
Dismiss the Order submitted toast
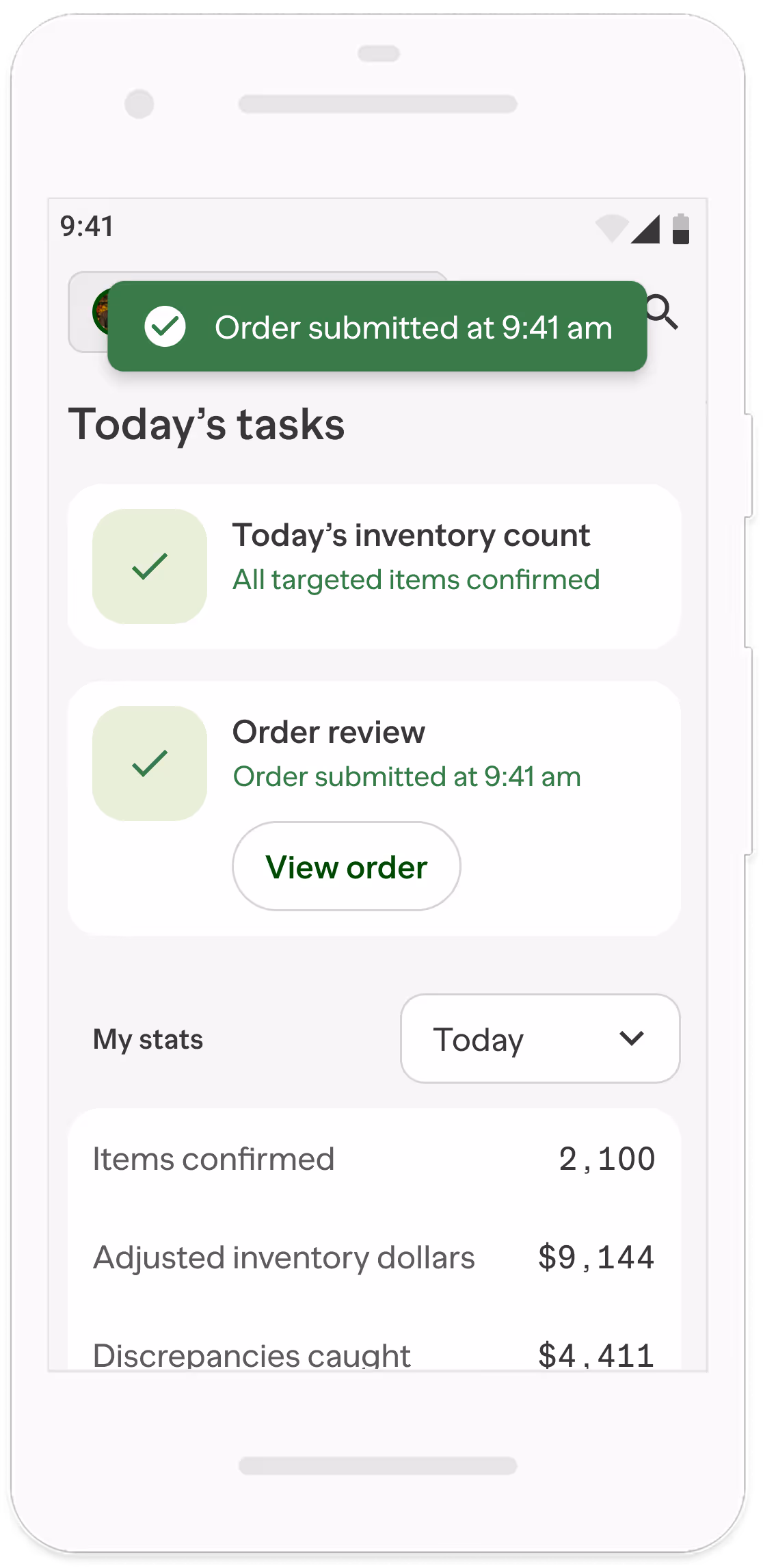point(380,327)
